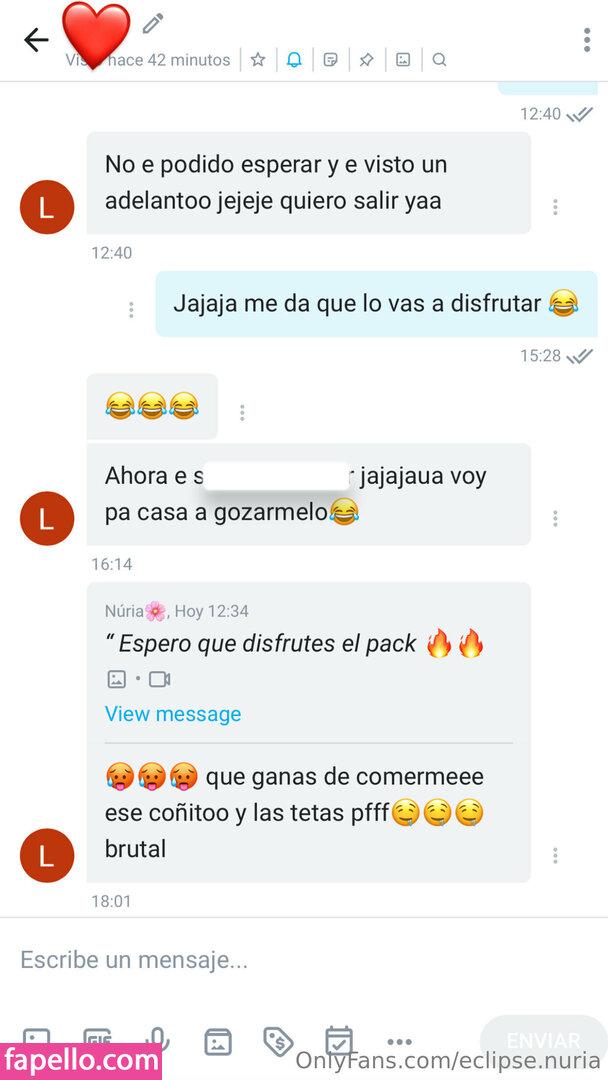Toggle the notifications bell for this chat
Viewport: 608px width, 1080px height.
pyautogui.click(x=294, y=60)
